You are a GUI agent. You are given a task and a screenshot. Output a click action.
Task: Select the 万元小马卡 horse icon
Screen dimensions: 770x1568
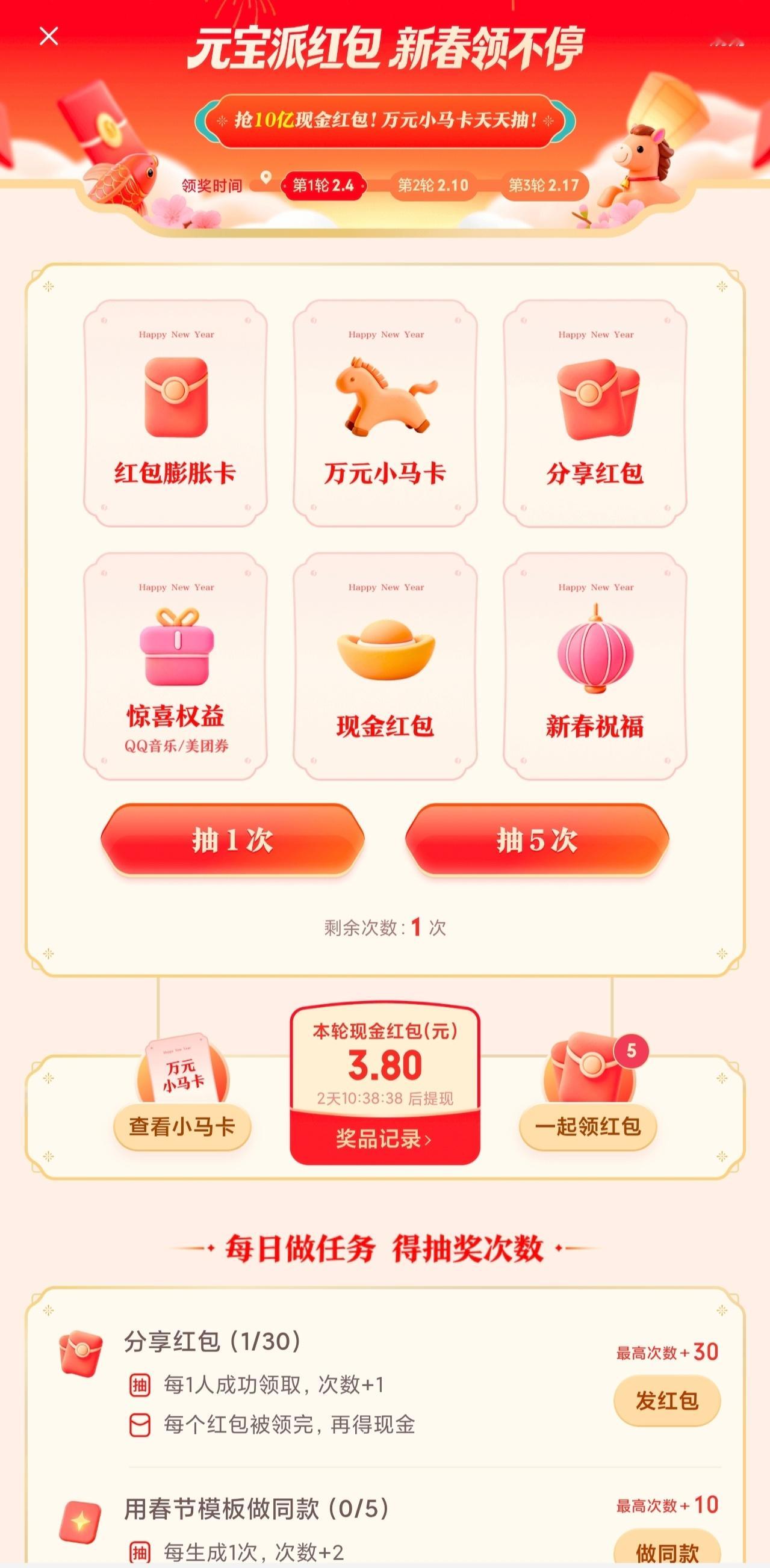point(385,396)
